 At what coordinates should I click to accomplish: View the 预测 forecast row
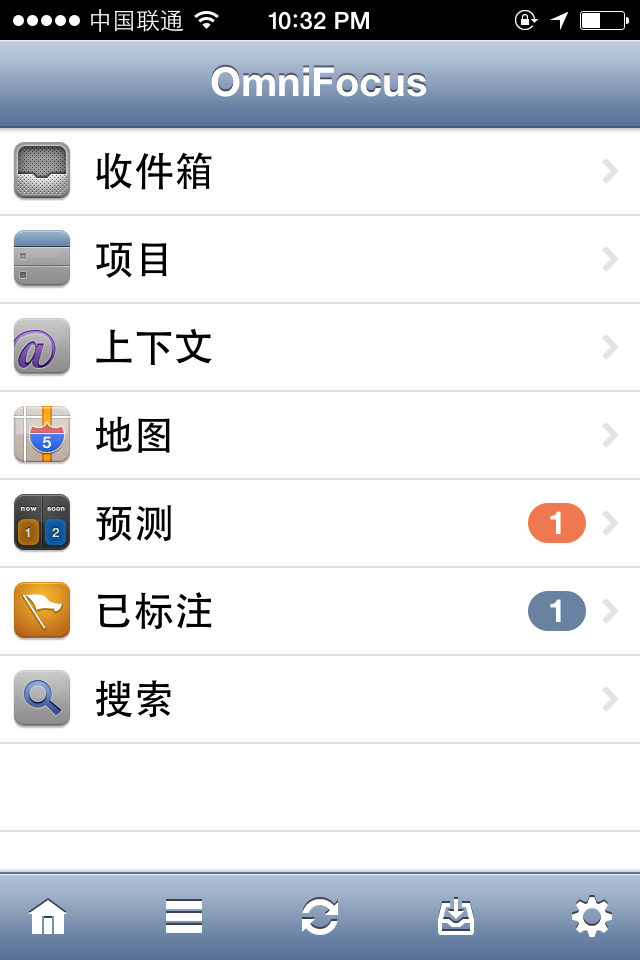tap(320, 523)
